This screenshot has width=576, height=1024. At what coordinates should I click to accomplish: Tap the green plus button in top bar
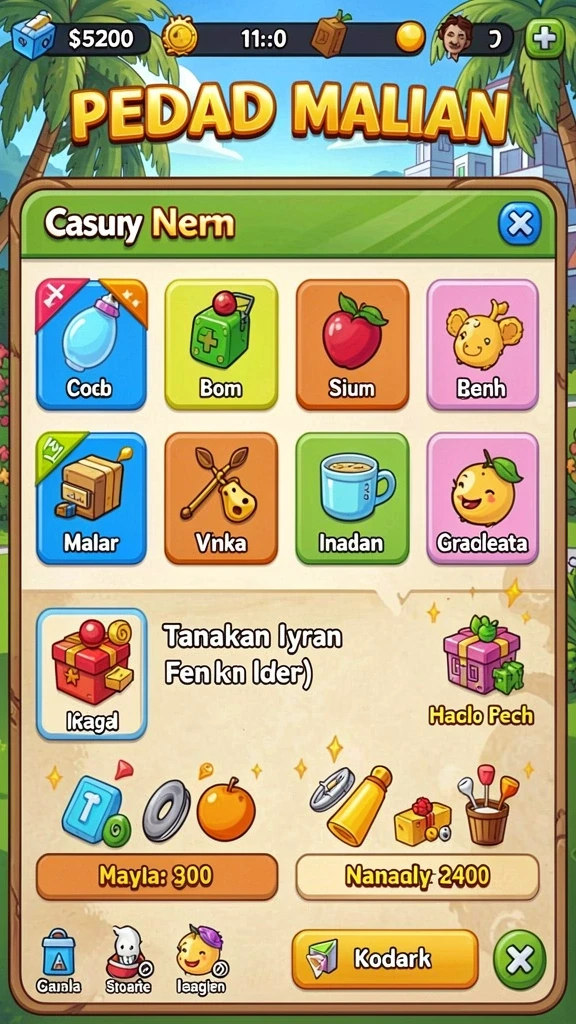coord(545,39)
